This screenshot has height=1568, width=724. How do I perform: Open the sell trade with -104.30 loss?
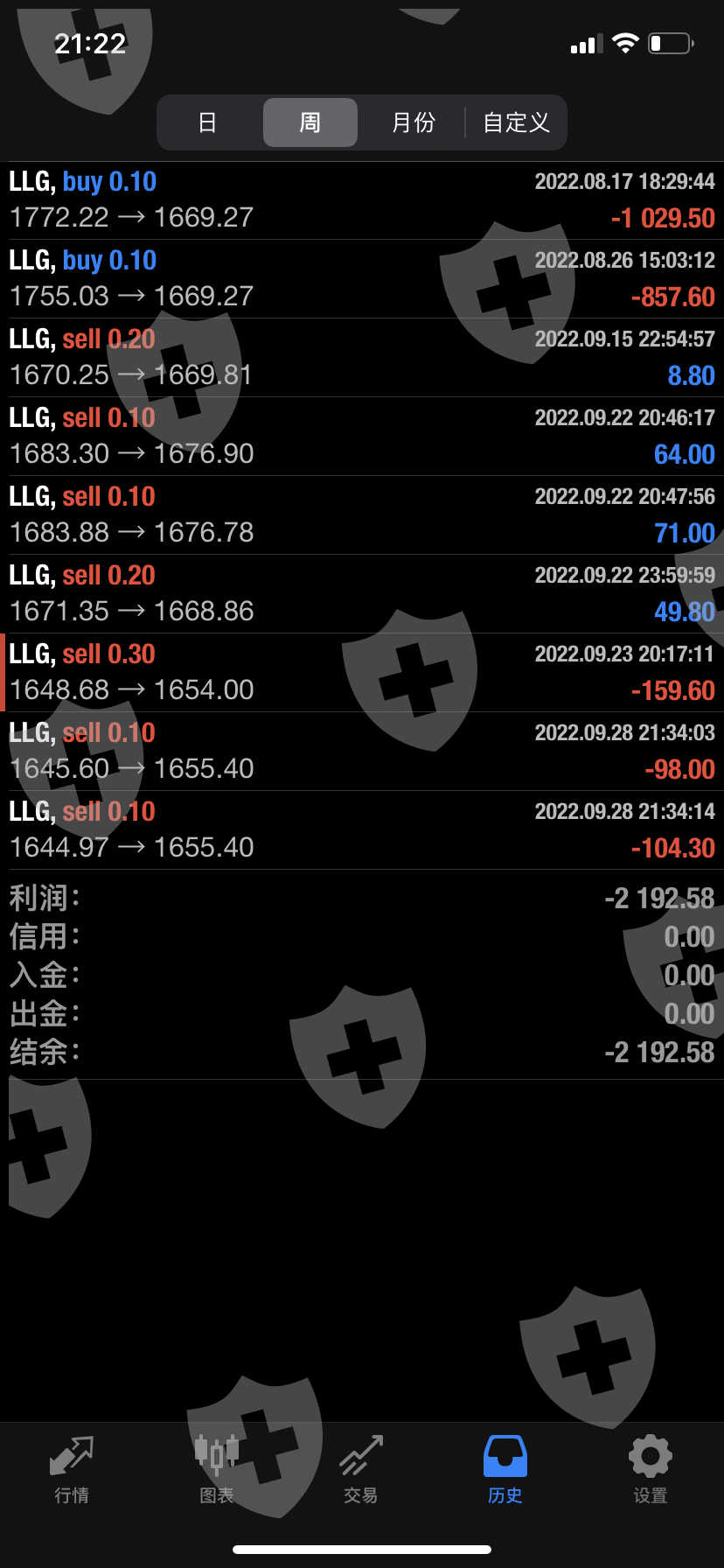[362, 830]
